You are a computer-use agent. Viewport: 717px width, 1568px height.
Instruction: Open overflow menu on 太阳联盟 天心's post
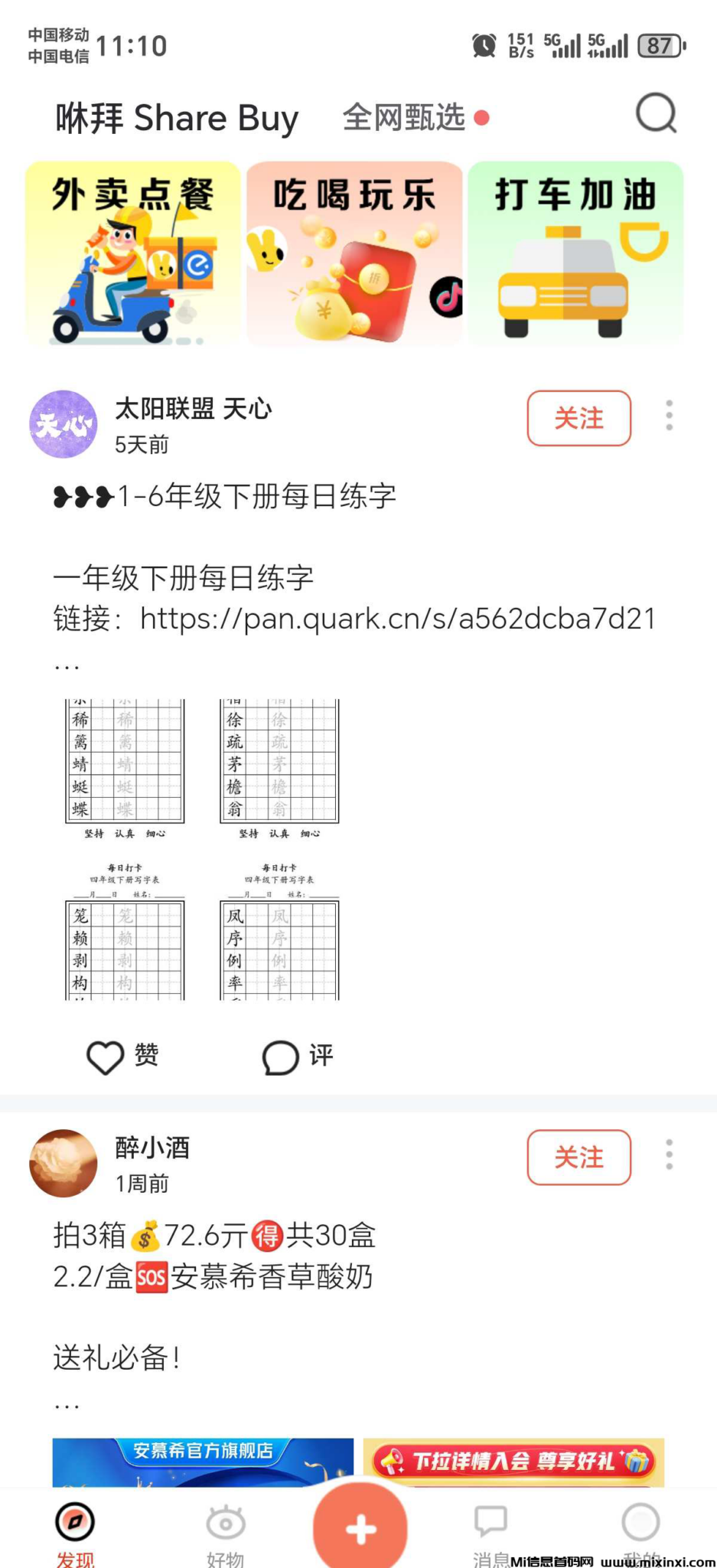[x=669, y=415]
